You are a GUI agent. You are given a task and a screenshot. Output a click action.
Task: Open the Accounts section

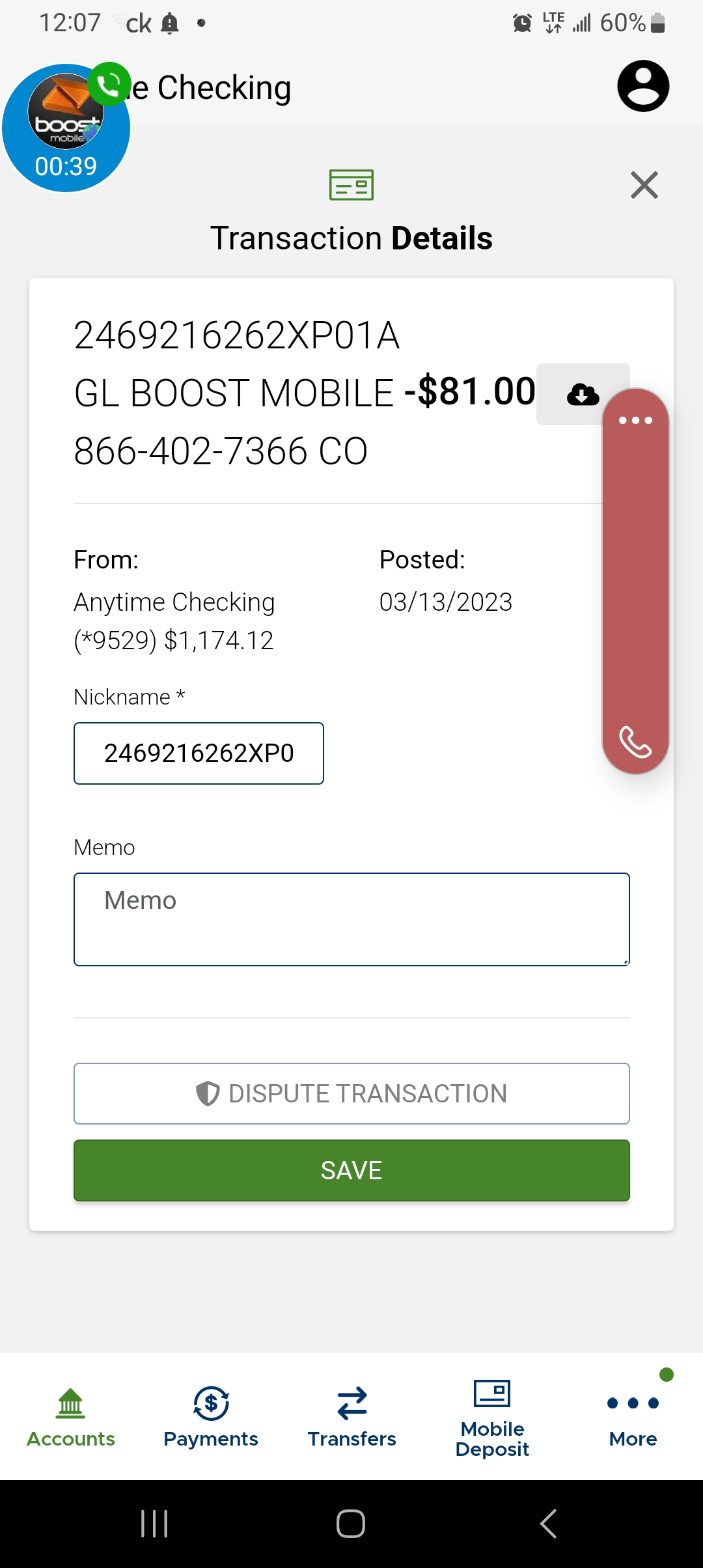point(70,1426)
